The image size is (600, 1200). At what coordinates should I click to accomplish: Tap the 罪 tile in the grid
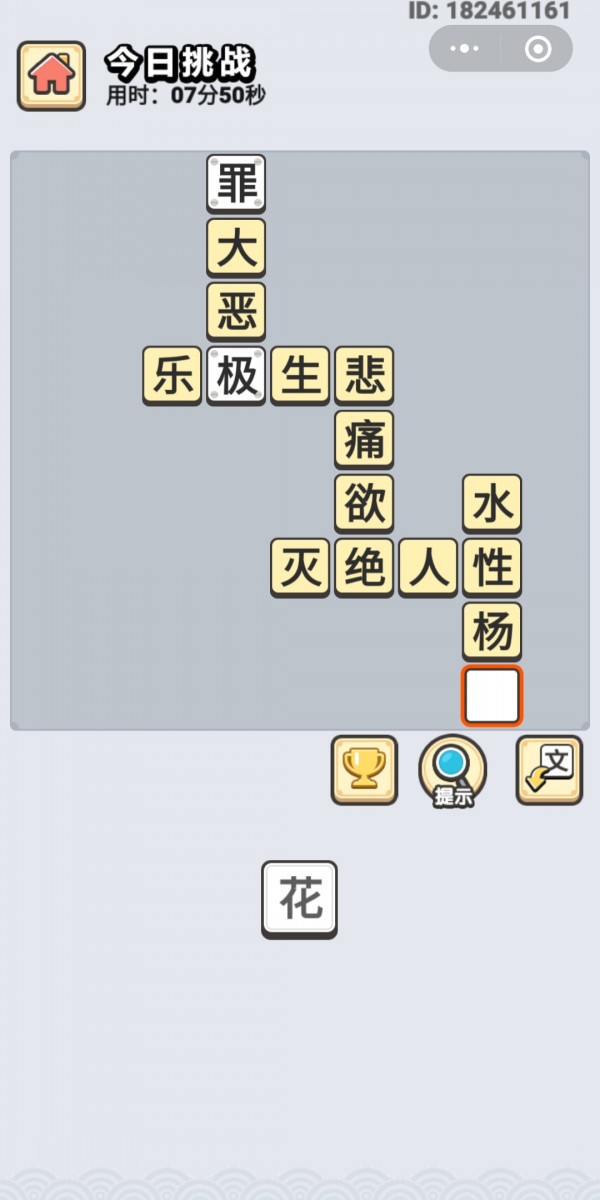[236, 183]
